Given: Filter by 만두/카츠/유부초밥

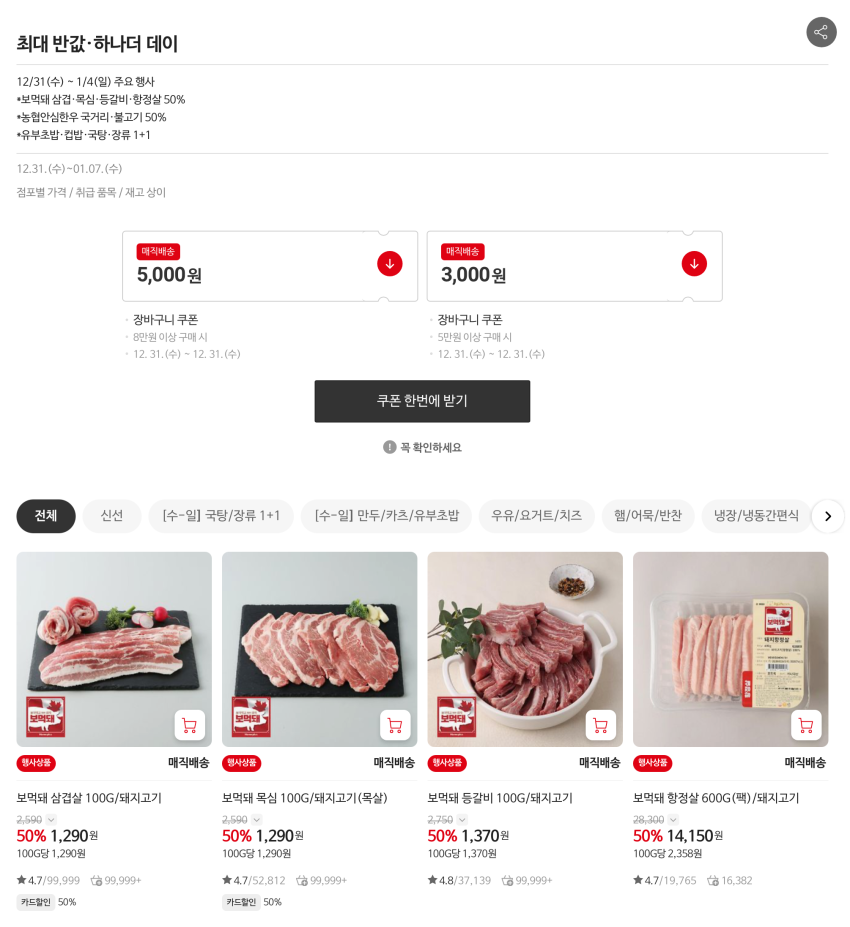Looking at the screenshot, I should [386, 516].
